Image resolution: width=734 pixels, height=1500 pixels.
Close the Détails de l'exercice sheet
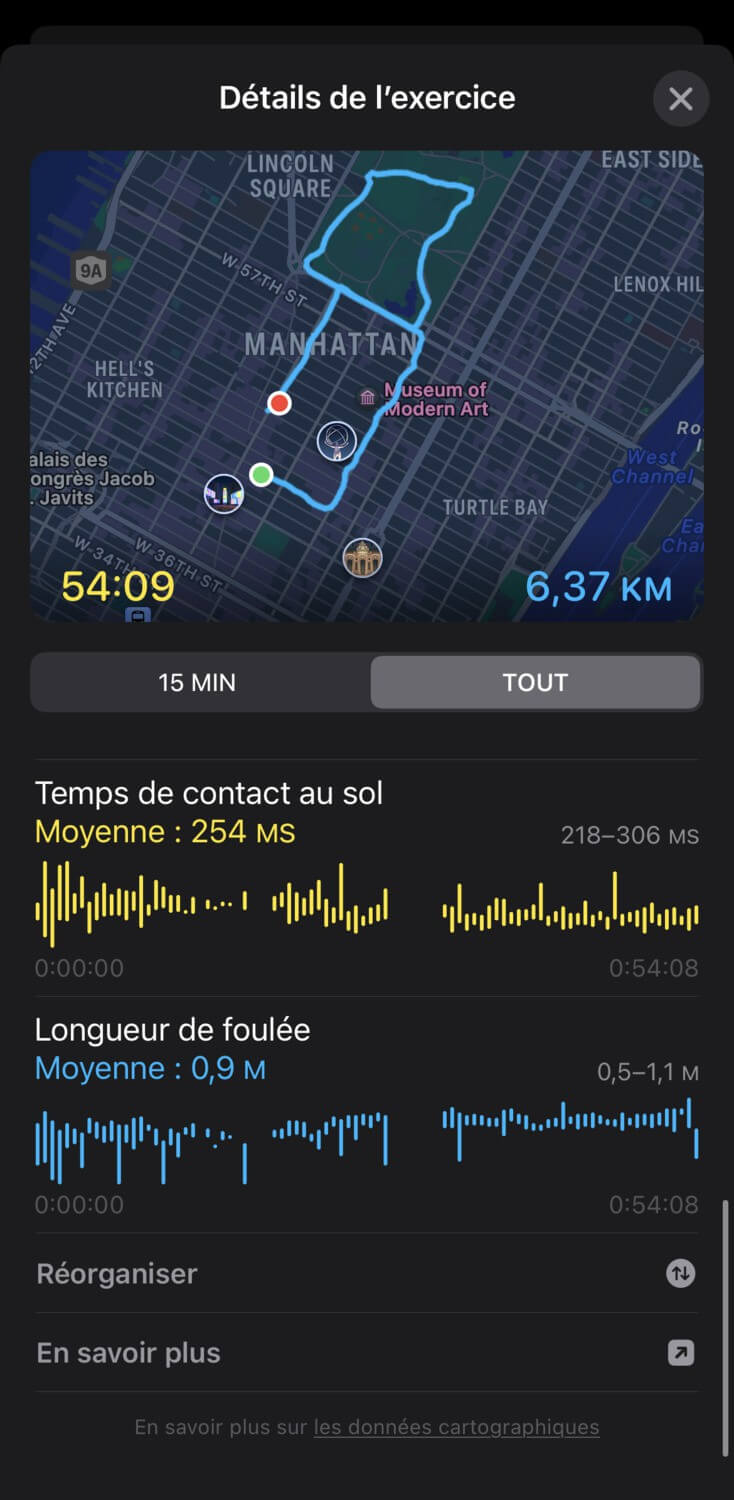tap(680, 99)
